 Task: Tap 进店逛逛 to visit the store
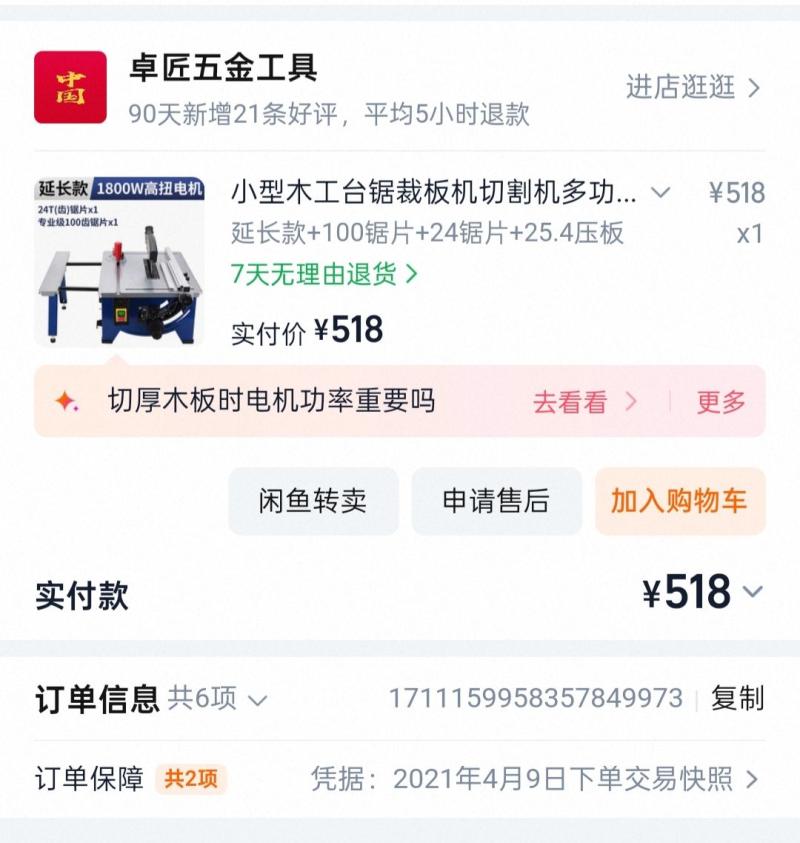[x=692, y=87]
